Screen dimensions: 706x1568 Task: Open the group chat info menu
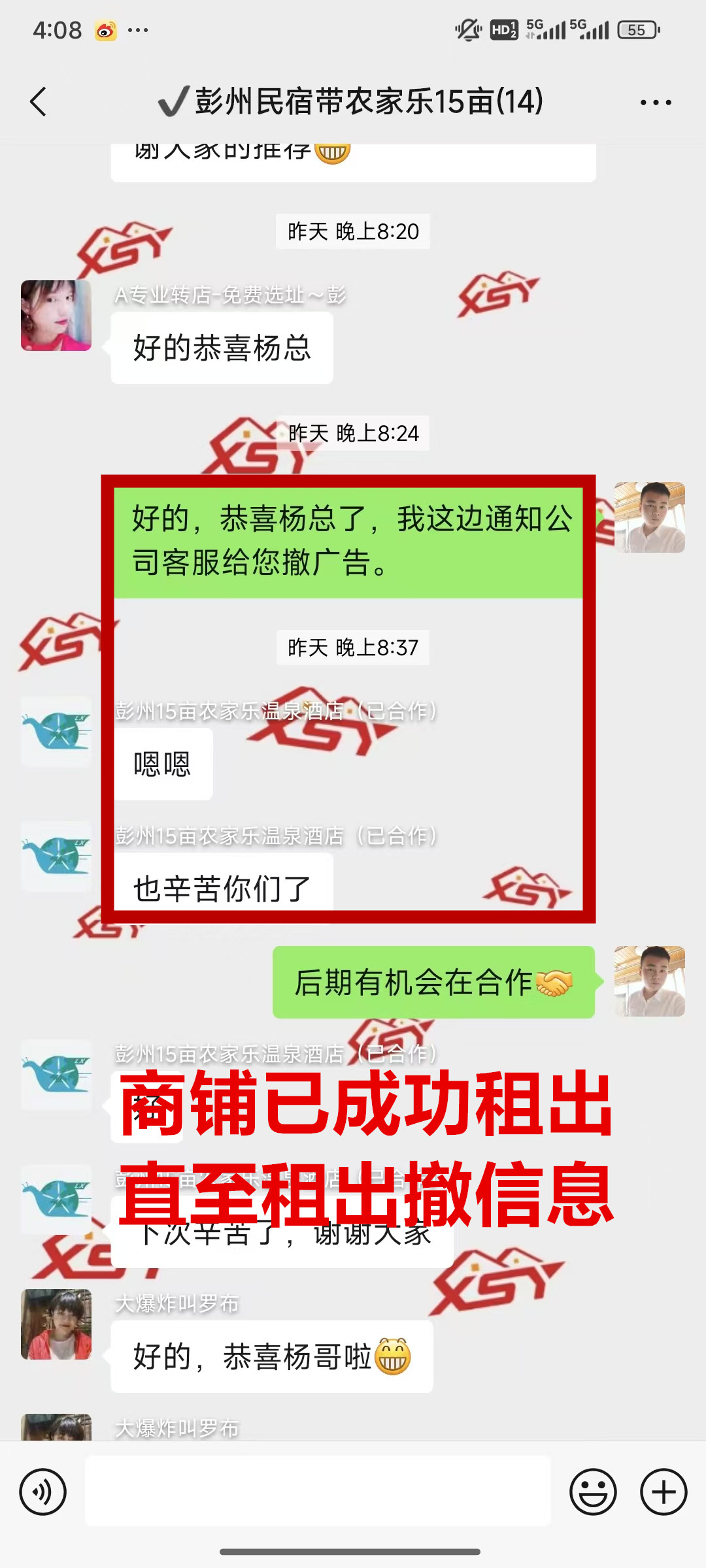[656, 103]
